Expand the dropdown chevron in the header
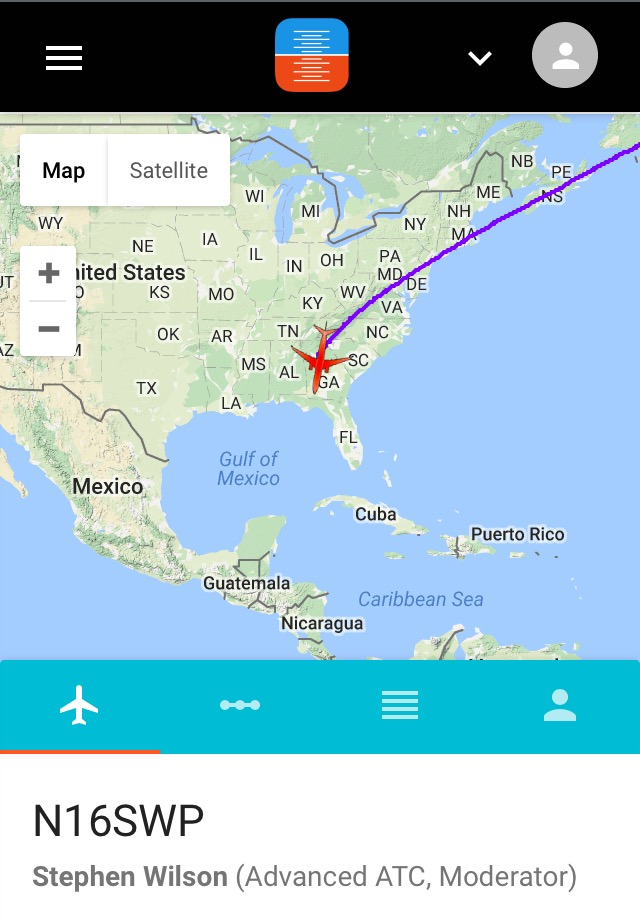Viewport: 640px width, 923px height. pyautogui.click(x=480, y=58)
